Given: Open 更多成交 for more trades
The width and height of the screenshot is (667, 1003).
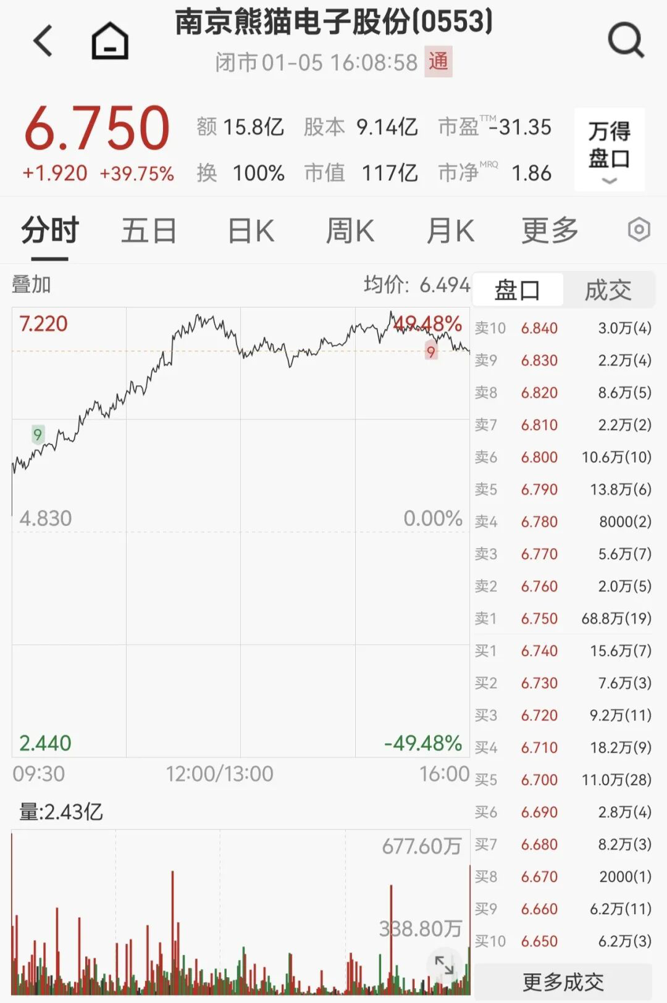Looking at the screenshot, I should (x=564, y=982).
